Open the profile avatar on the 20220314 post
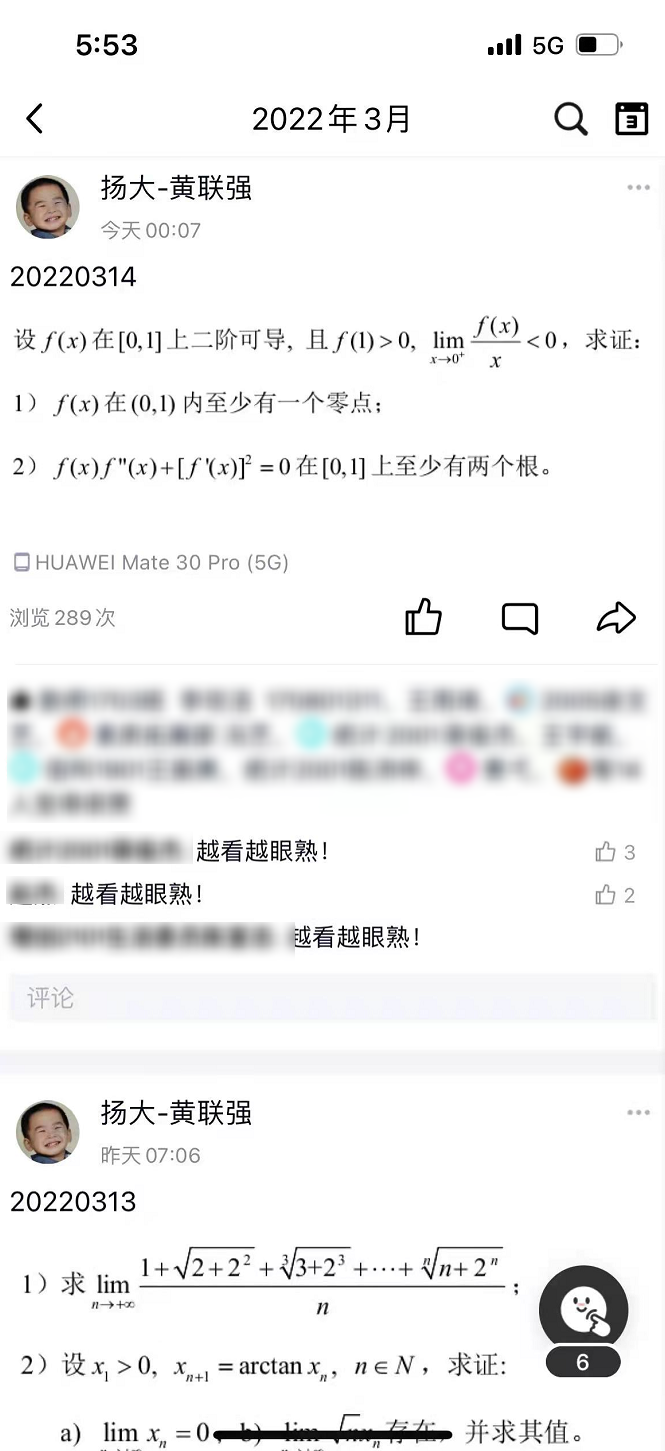The width and height of the screenshot is (665, 1451). coord(48,207)
